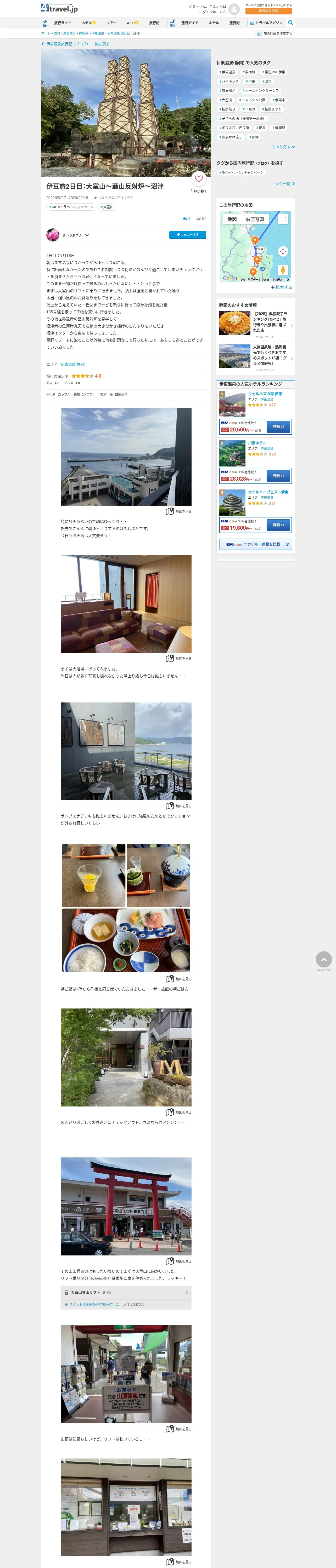Toggle fullscreen on the travelogue map
The image size is (336, 1568).
283,219
